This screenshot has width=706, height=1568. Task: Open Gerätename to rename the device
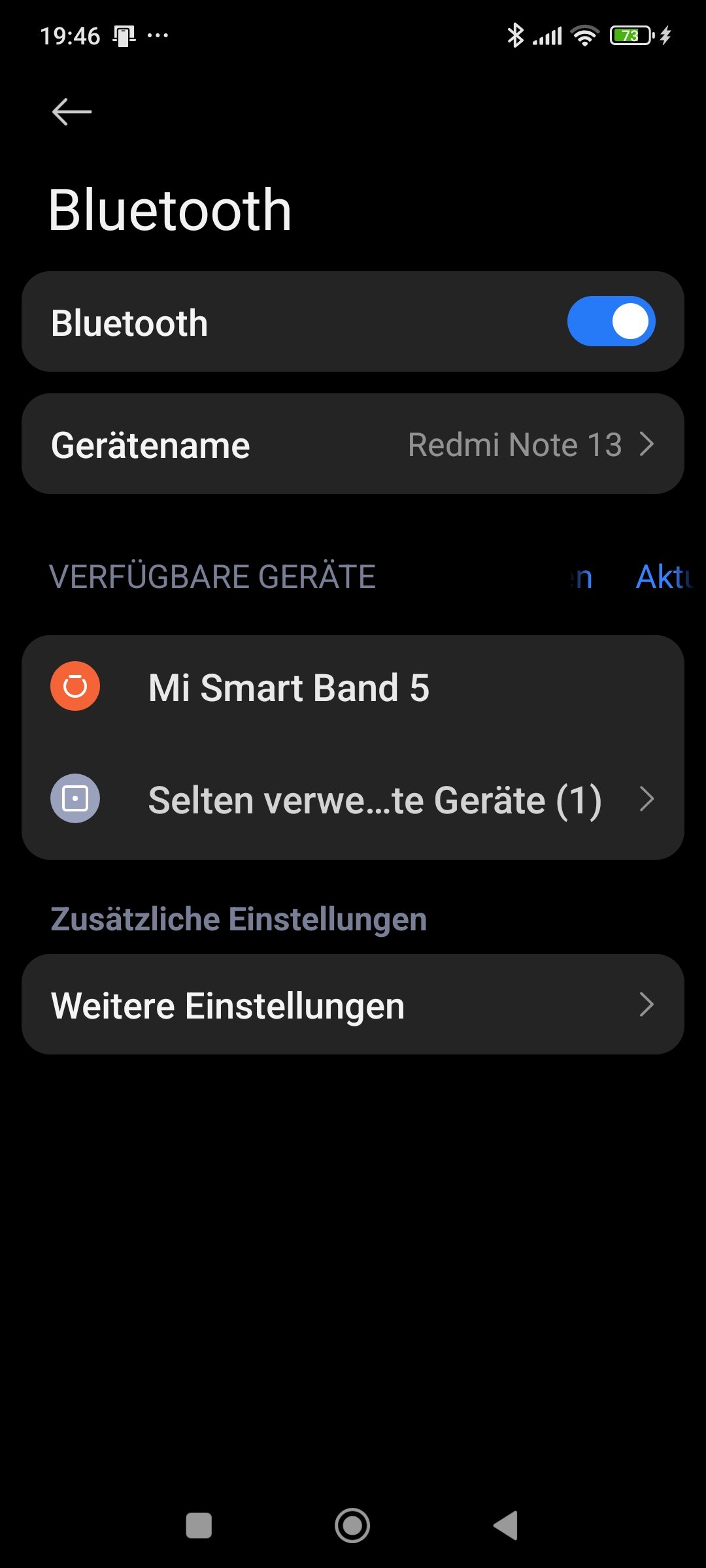(x=353, y=444)
